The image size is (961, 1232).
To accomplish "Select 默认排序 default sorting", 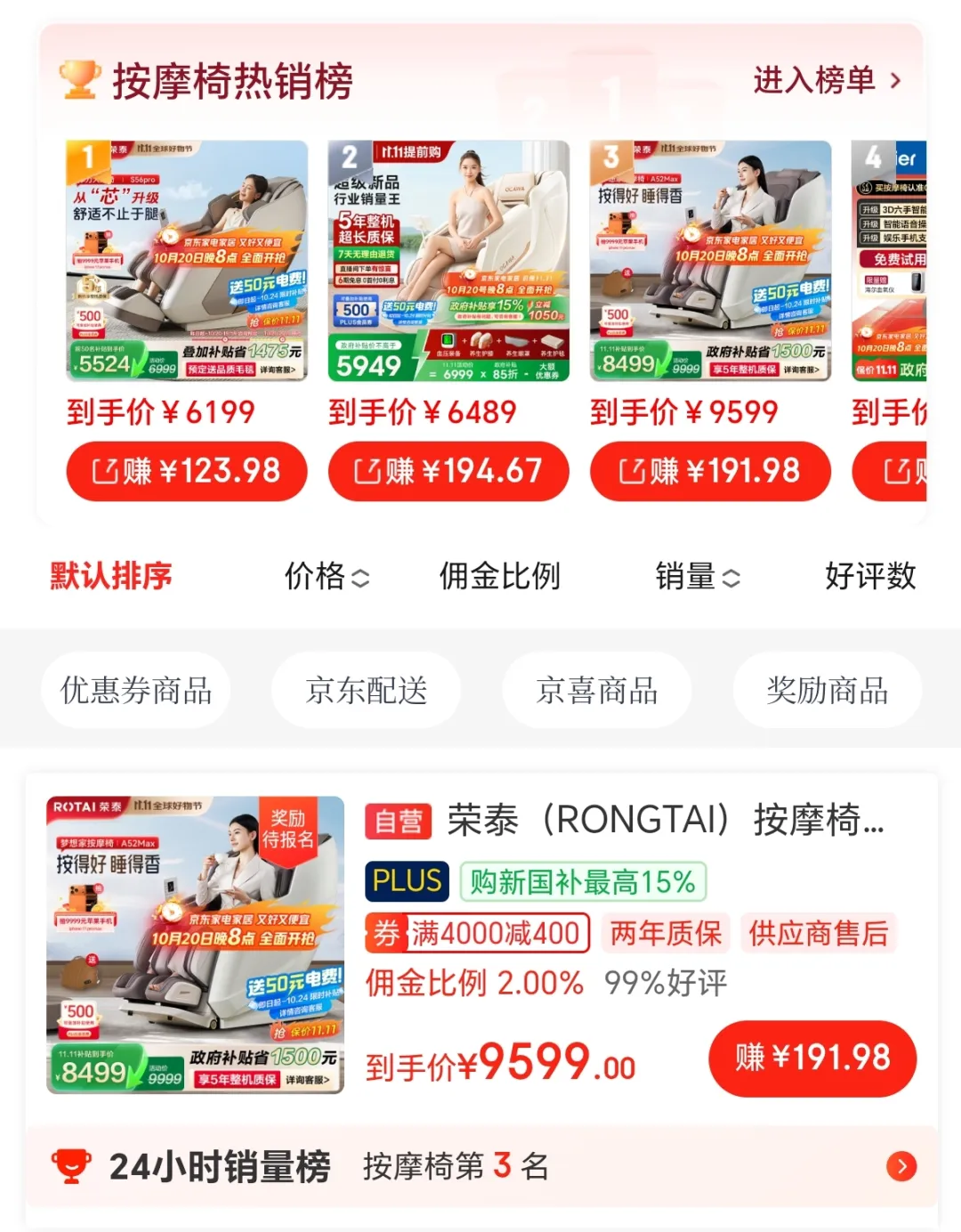I will [x=110, y=576].
